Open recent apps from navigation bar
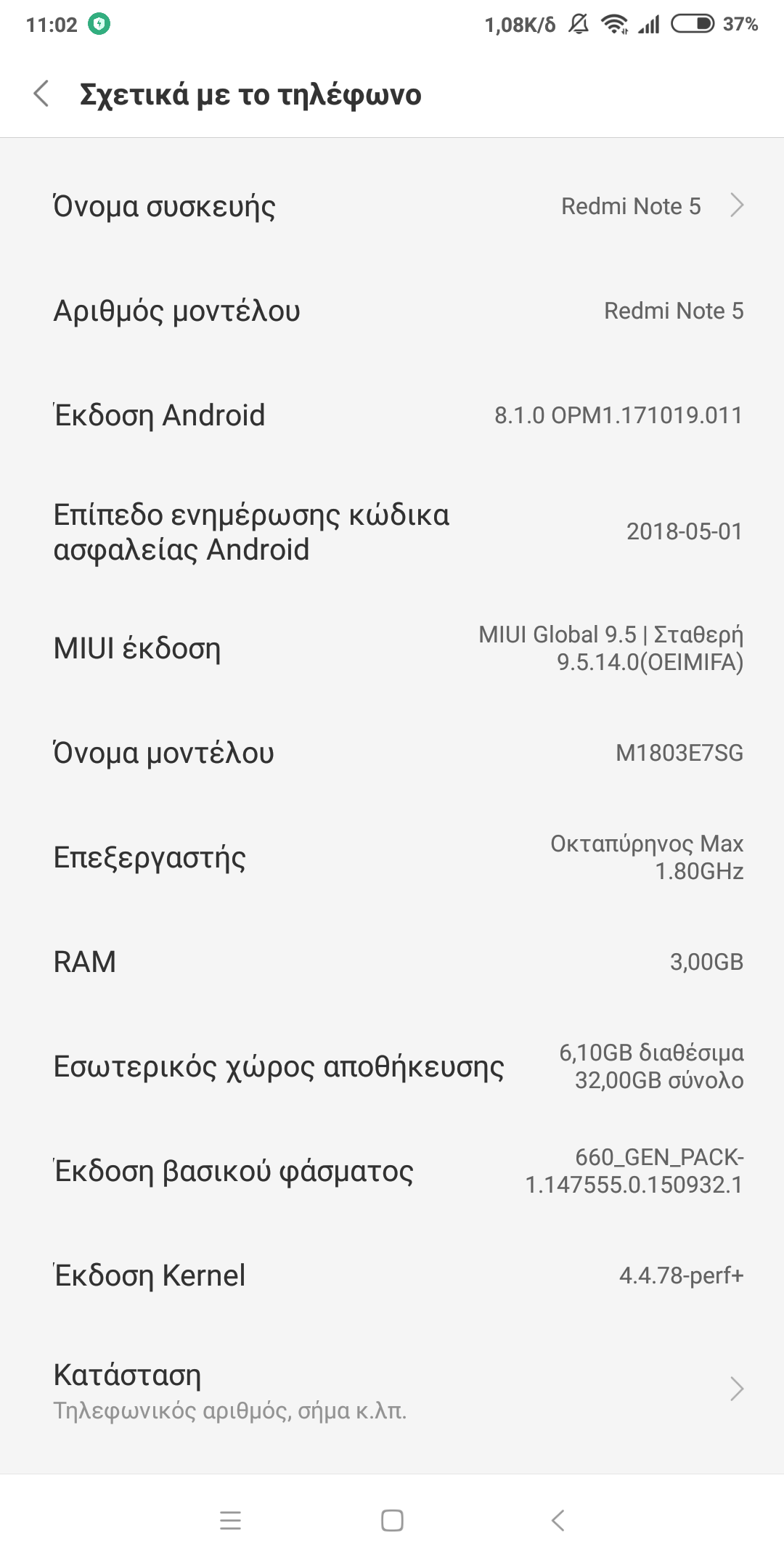The image size is (784, 1568). point(230,1520)
